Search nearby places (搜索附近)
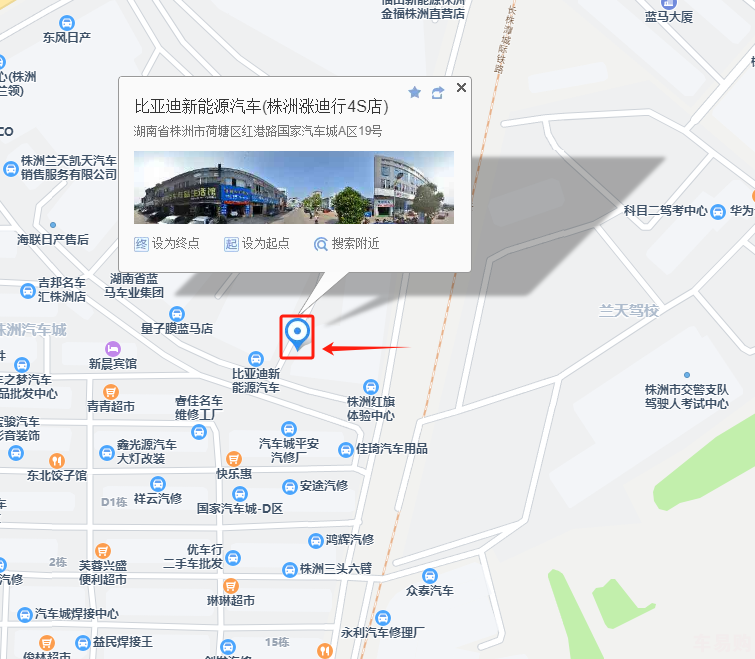This screenshot has height=659, width=755. coord(347,243)
